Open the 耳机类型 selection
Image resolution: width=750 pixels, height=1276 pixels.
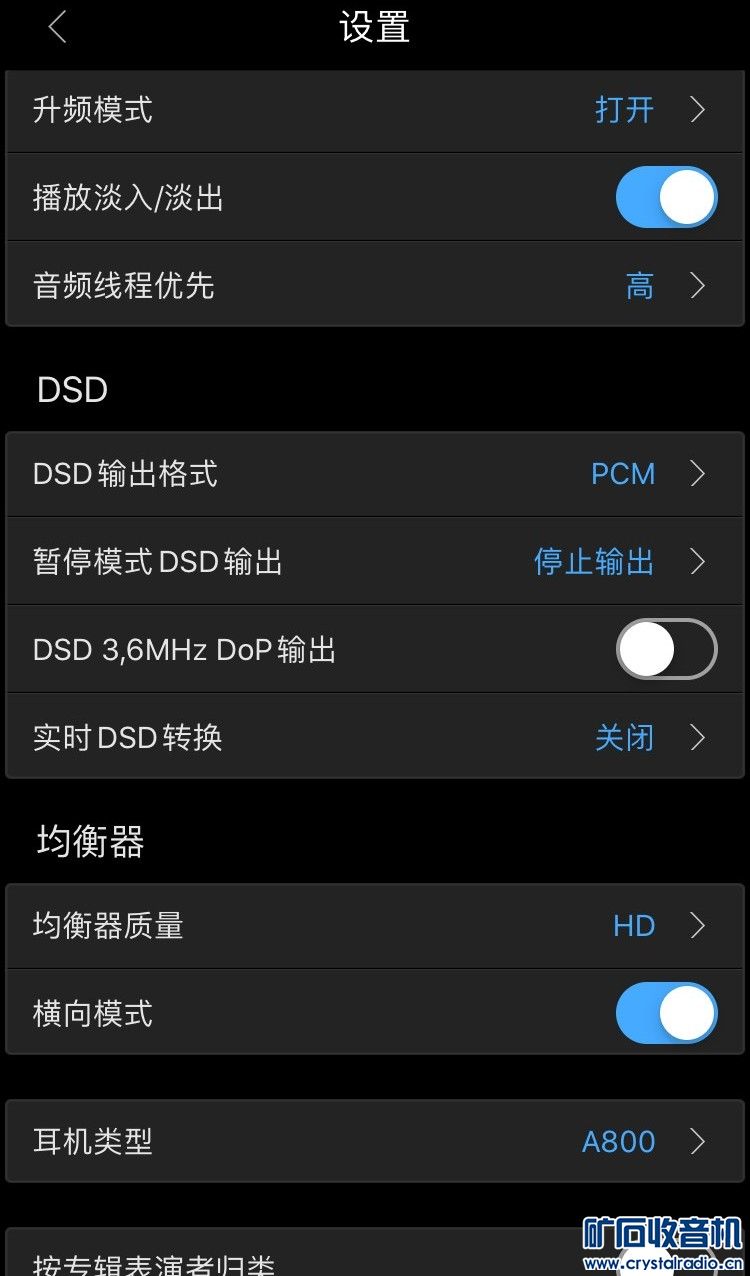pos(375,1142)
